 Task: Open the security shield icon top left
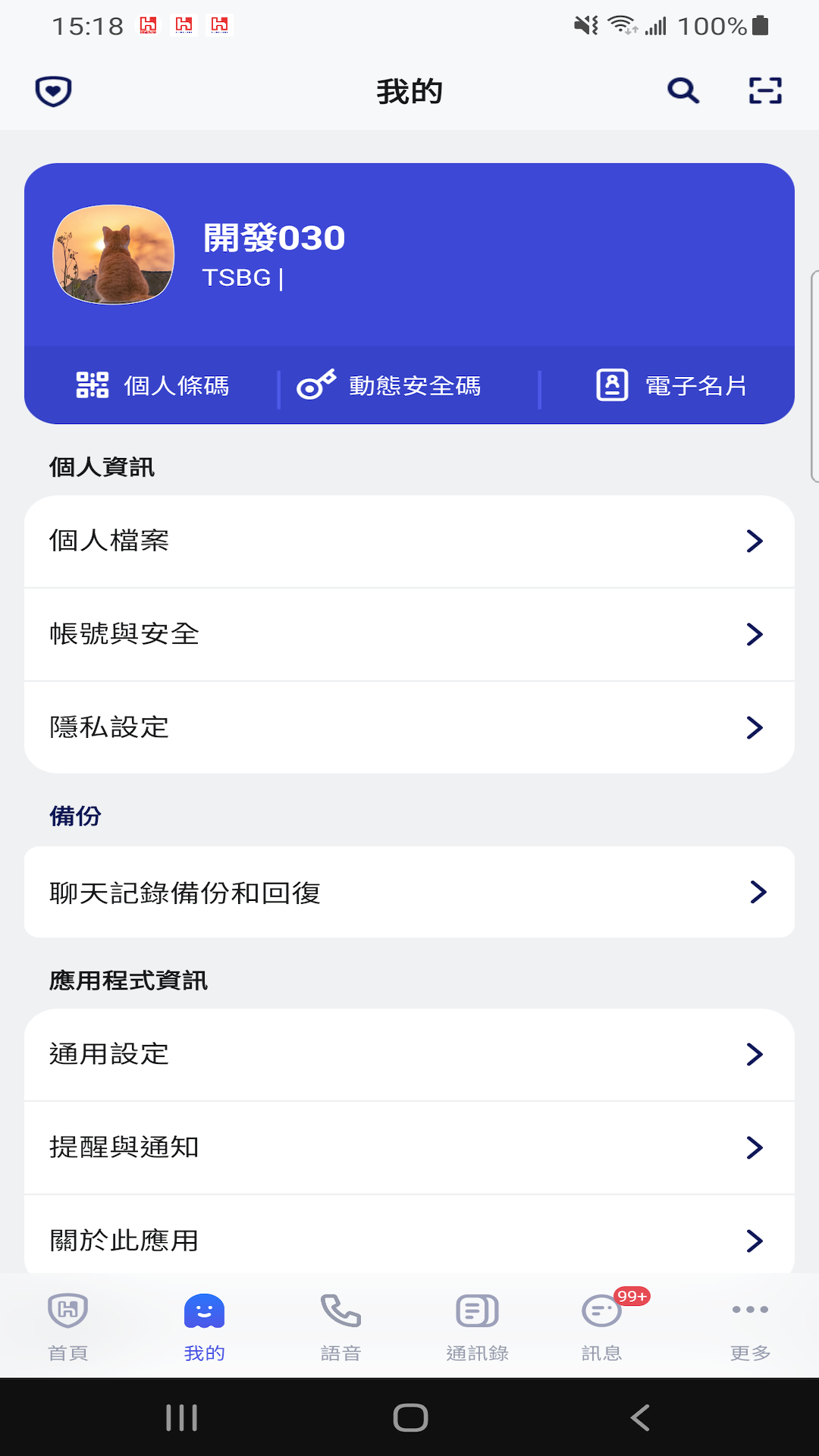point(52,90)
